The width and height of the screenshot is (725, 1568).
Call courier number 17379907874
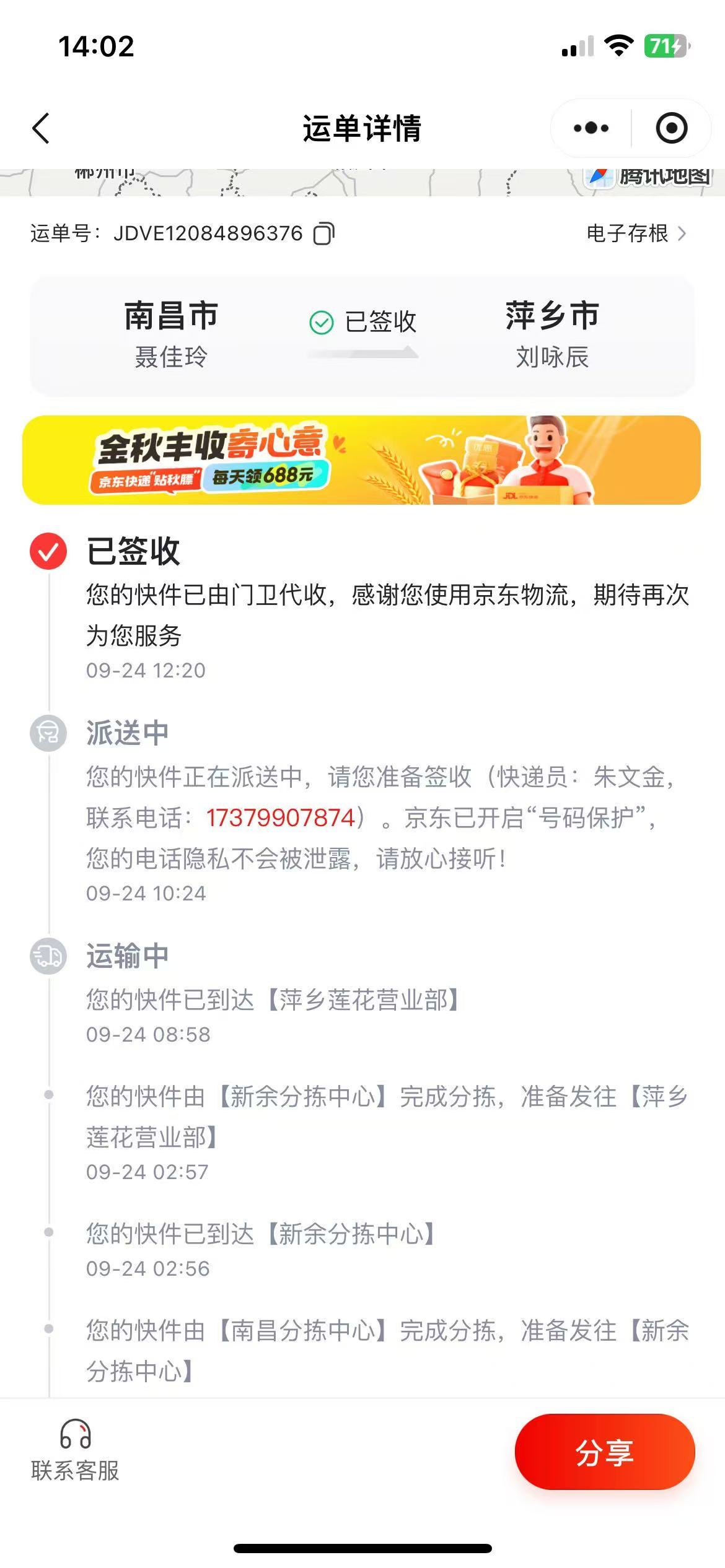281,817
